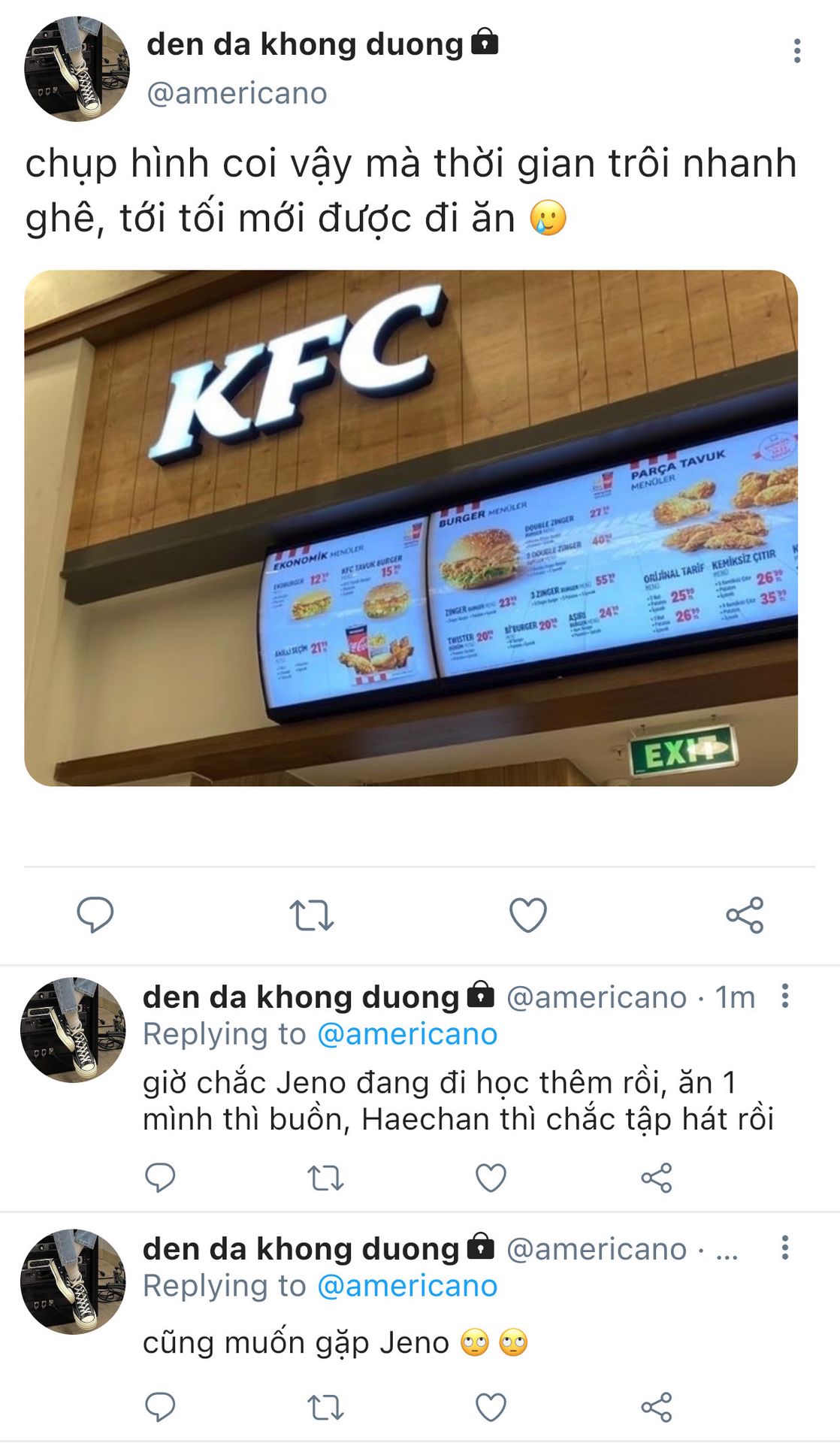
Task: Like the reply mentioning Haechan
Action: (x=491, y=1178)
